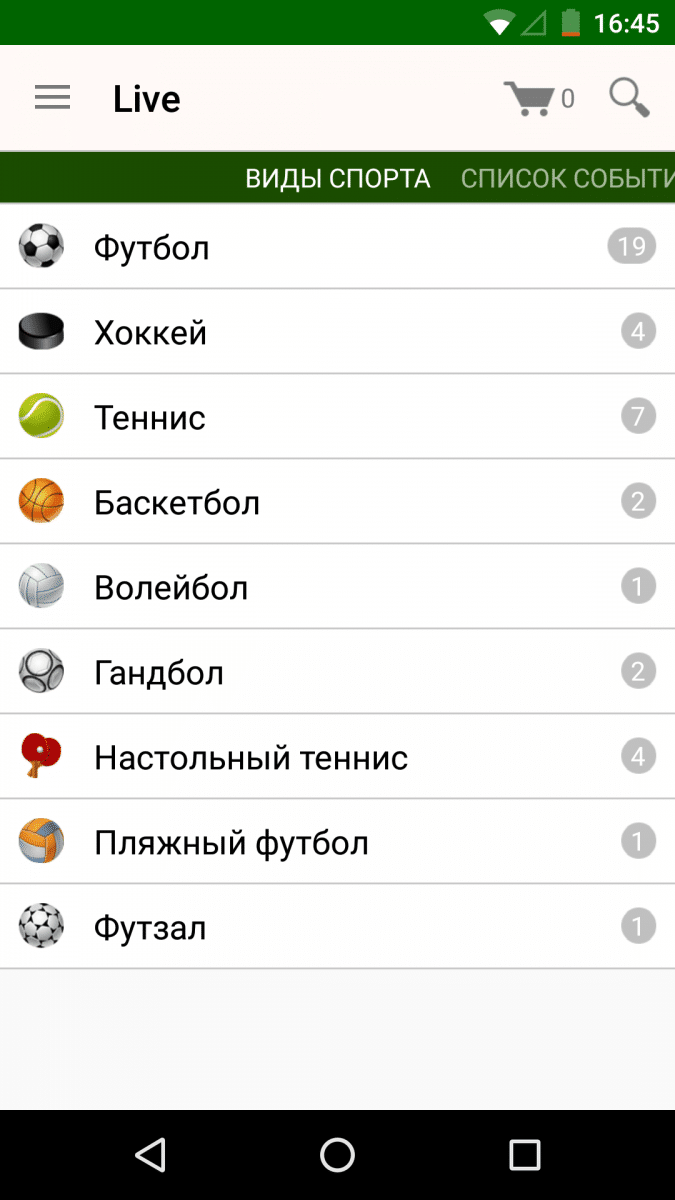Go back using system navigation bar
The height and width of the screenshot is (1200, 675).
click(x=150, y=1155)
